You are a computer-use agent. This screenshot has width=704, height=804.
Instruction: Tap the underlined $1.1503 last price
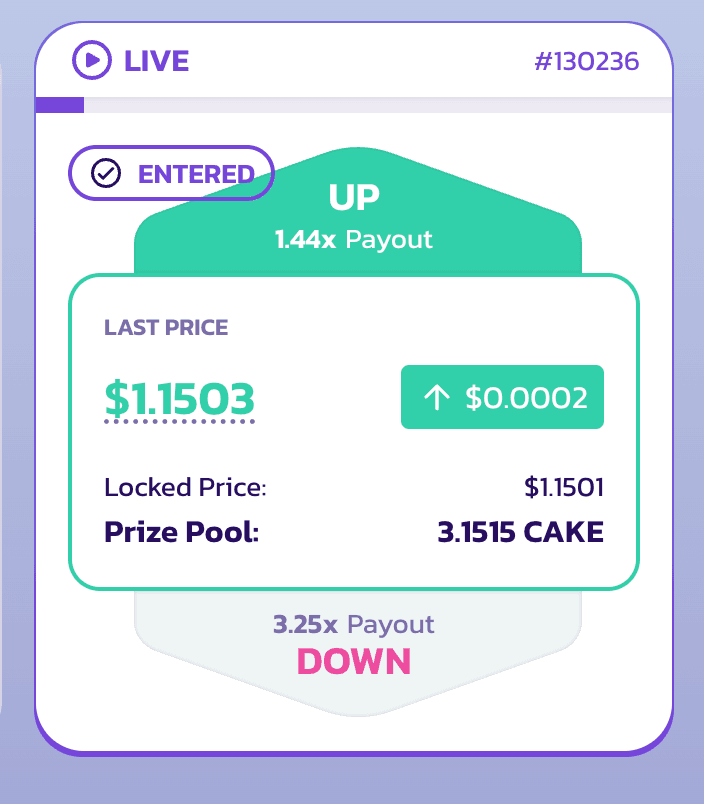click(x=180, y=399)
